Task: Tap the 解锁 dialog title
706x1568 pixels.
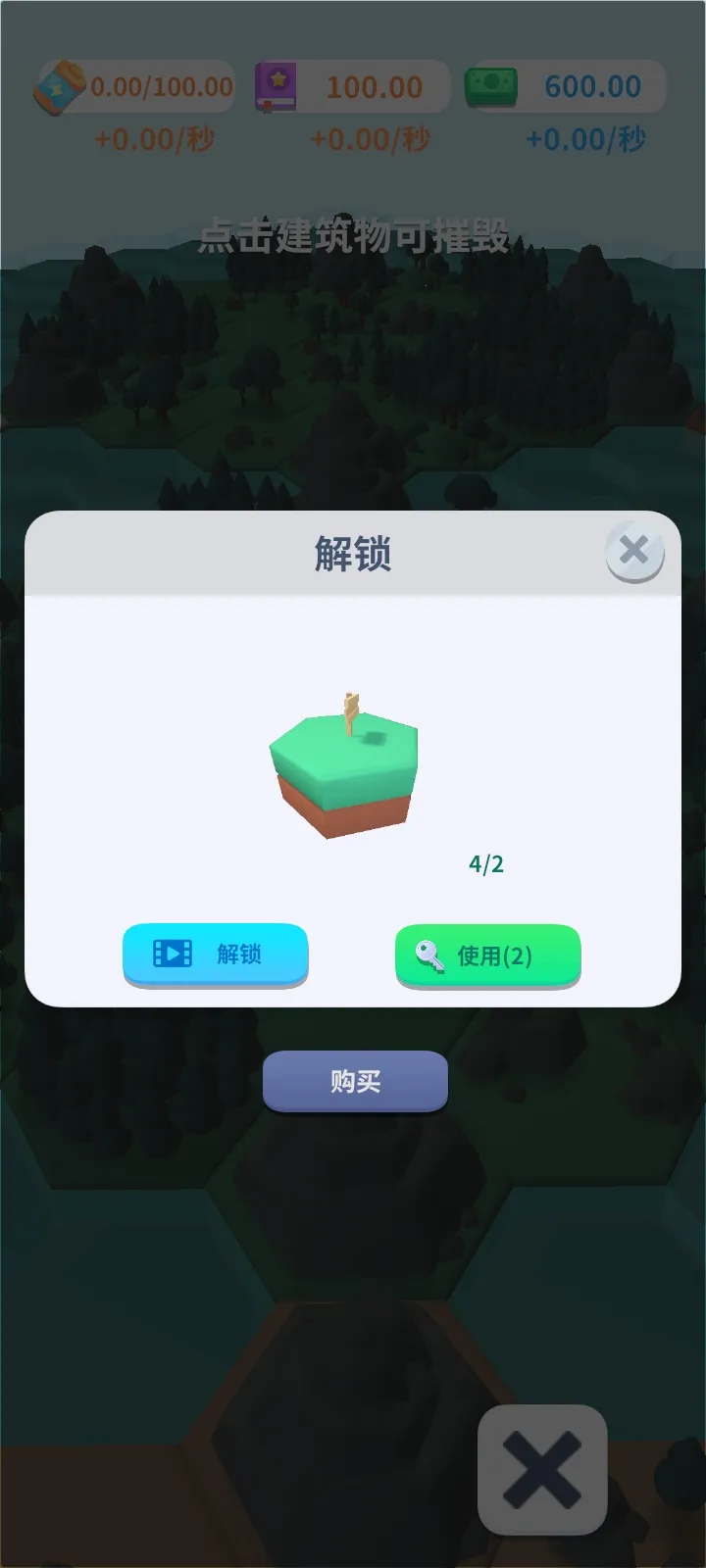Action: tap(353, 554)
